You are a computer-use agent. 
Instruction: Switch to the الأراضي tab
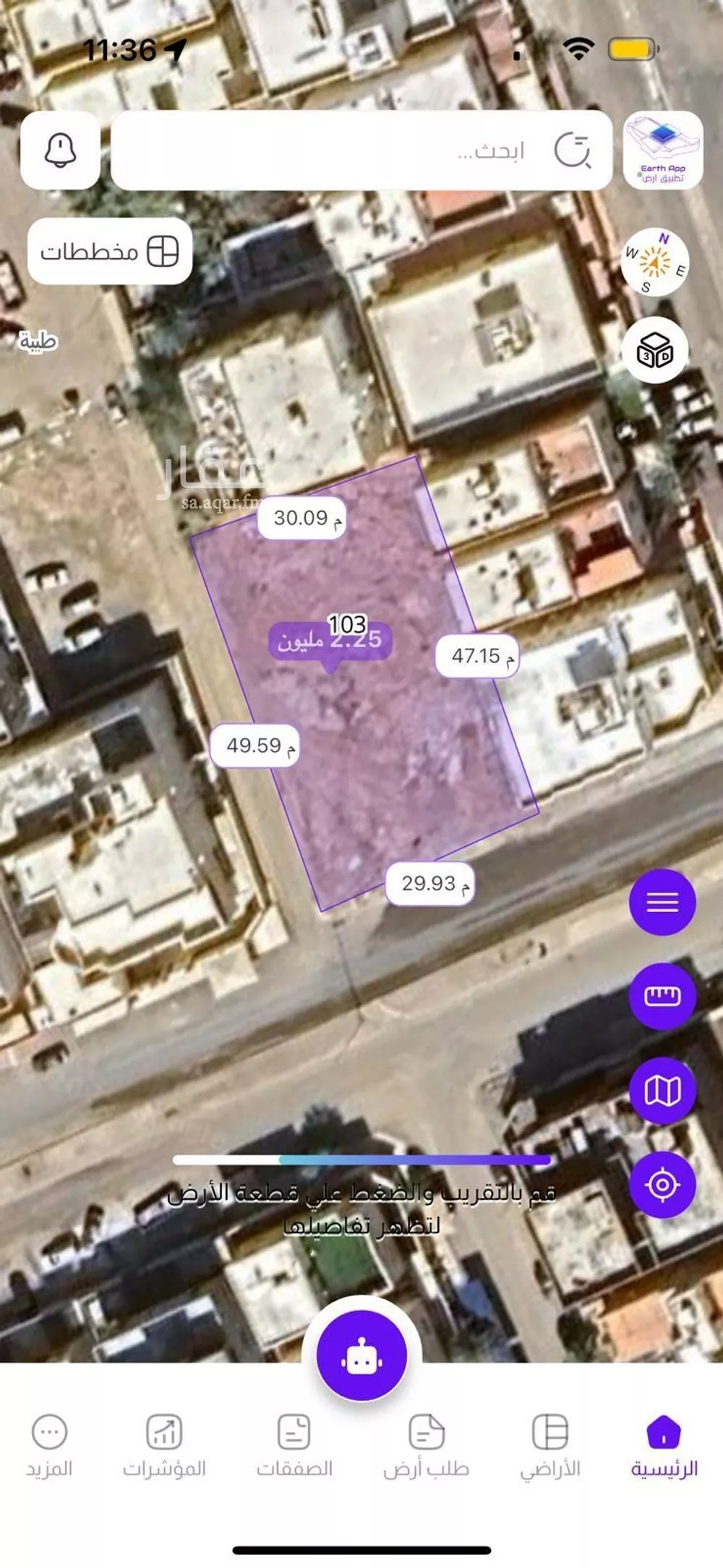(550, 1446)
